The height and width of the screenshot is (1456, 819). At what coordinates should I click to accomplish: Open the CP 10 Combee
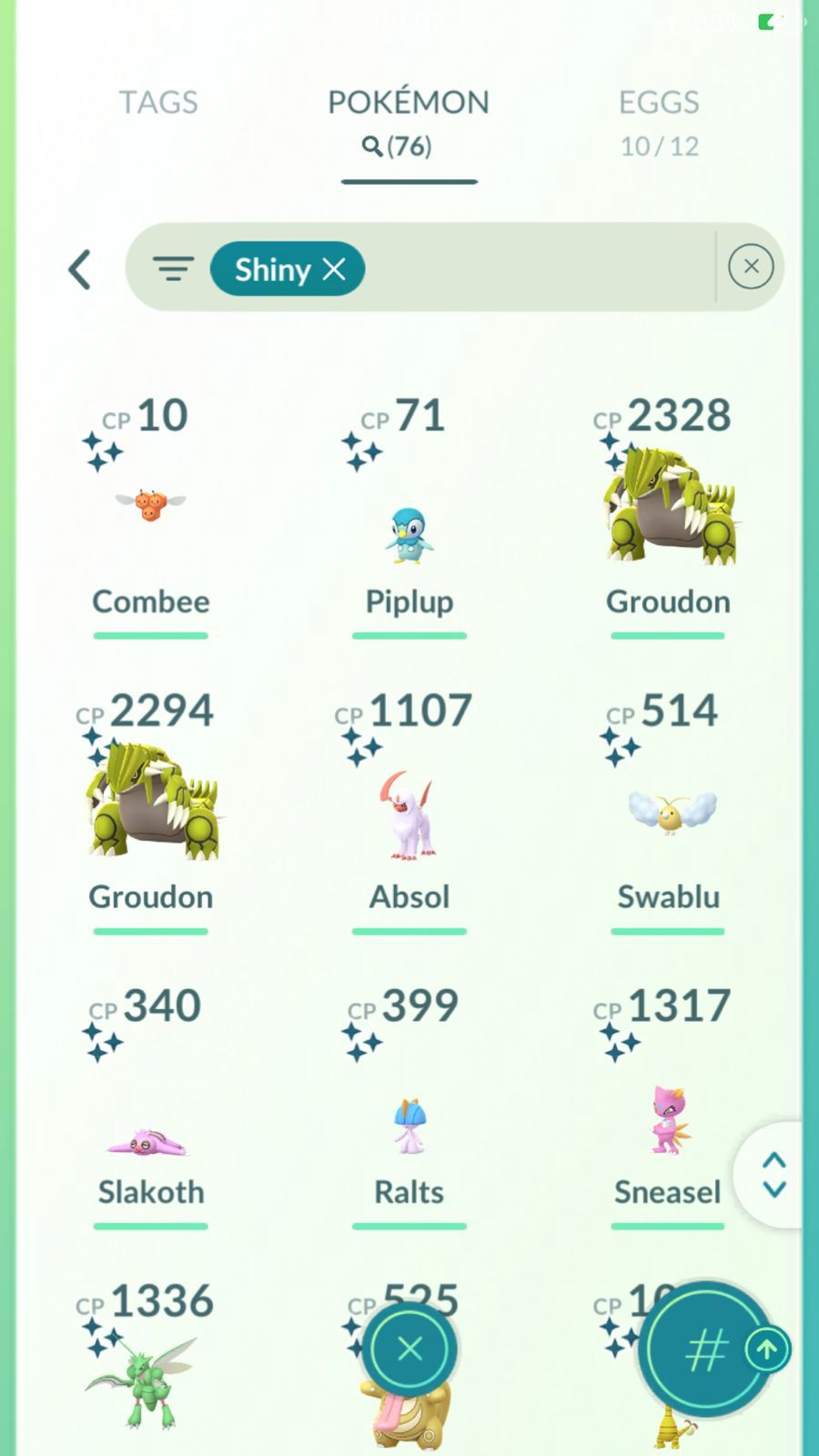150,514
